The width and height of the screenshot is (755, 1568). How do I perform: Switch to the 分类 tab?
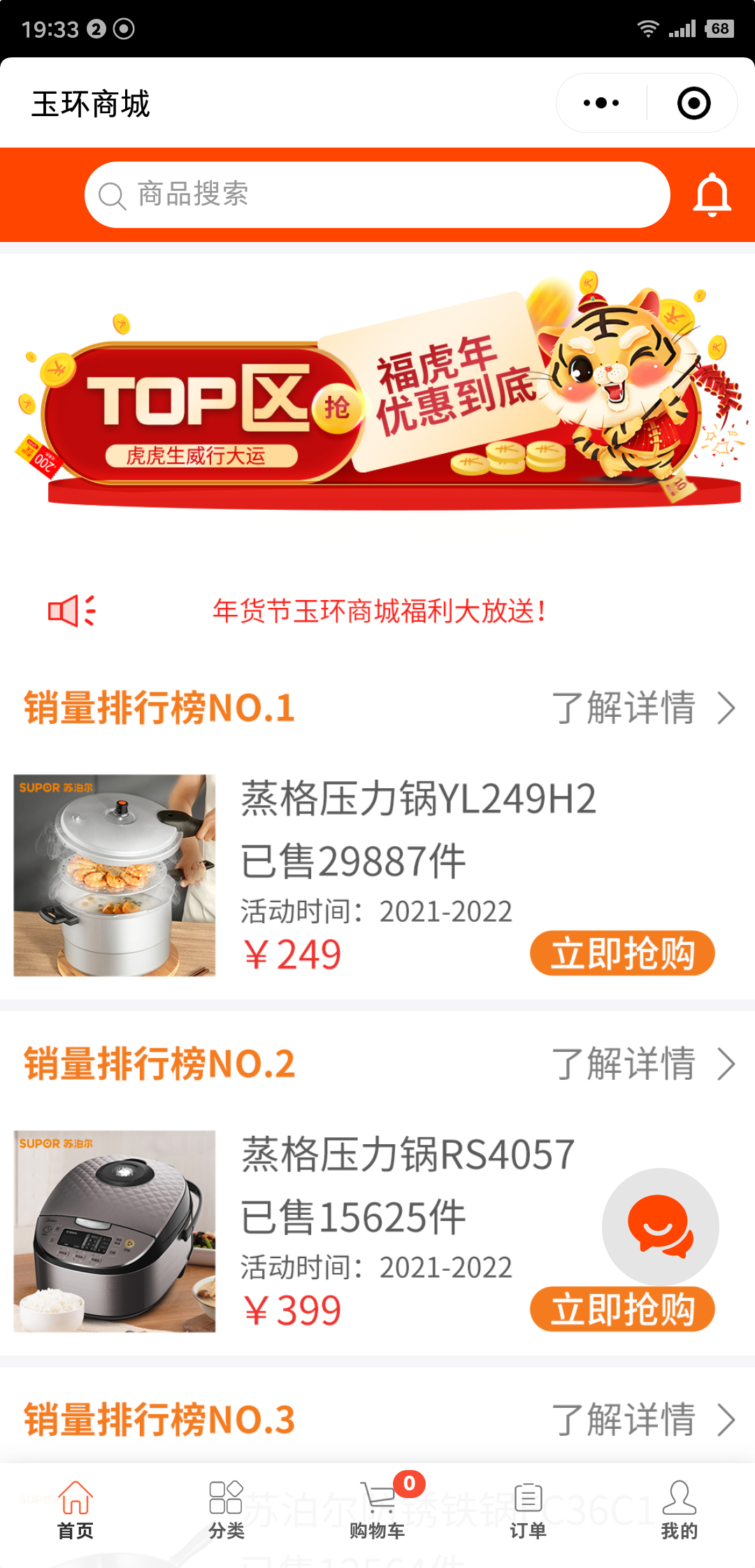(x=226, y=1511)
